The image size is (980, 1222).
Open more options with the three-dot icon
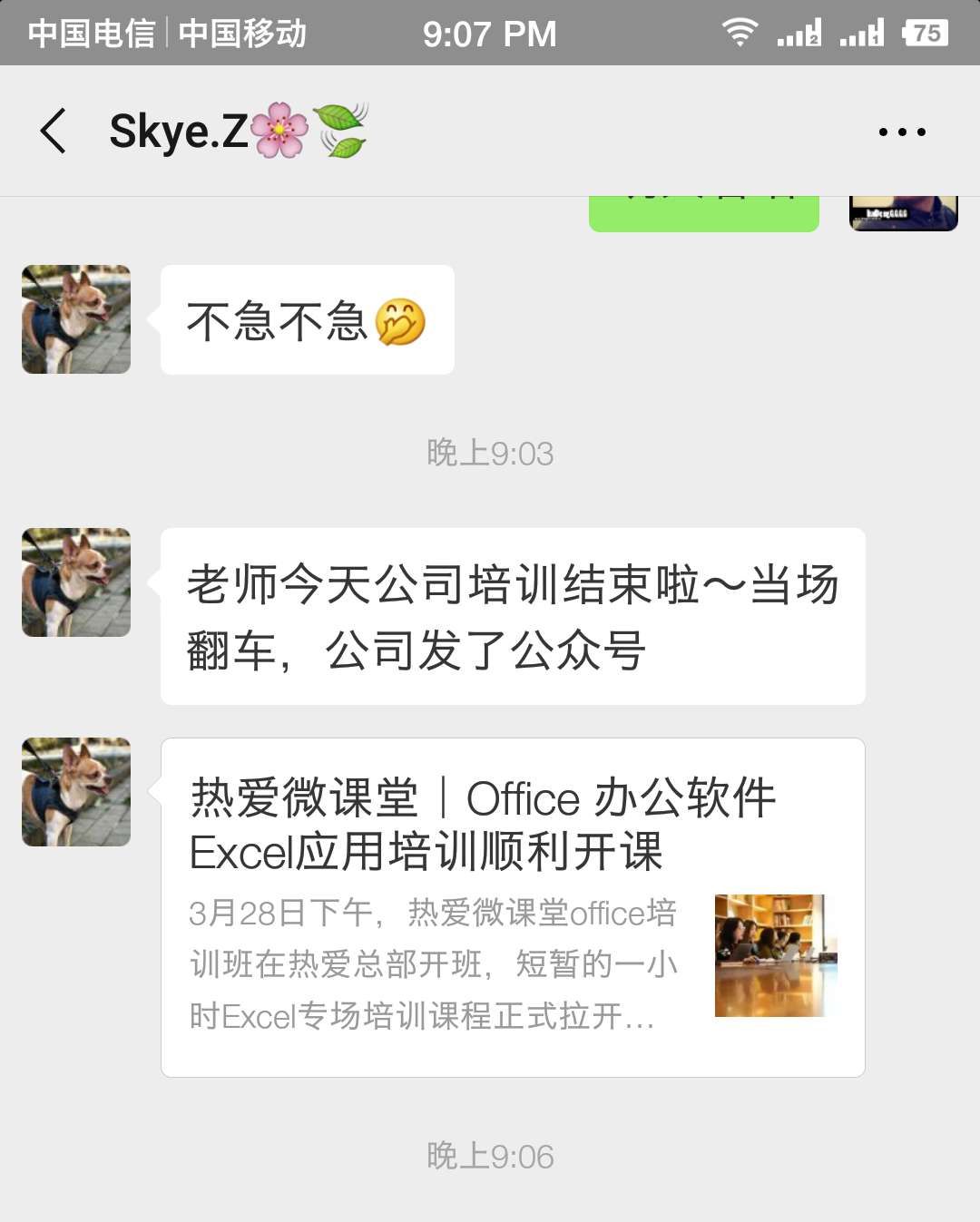901,131
